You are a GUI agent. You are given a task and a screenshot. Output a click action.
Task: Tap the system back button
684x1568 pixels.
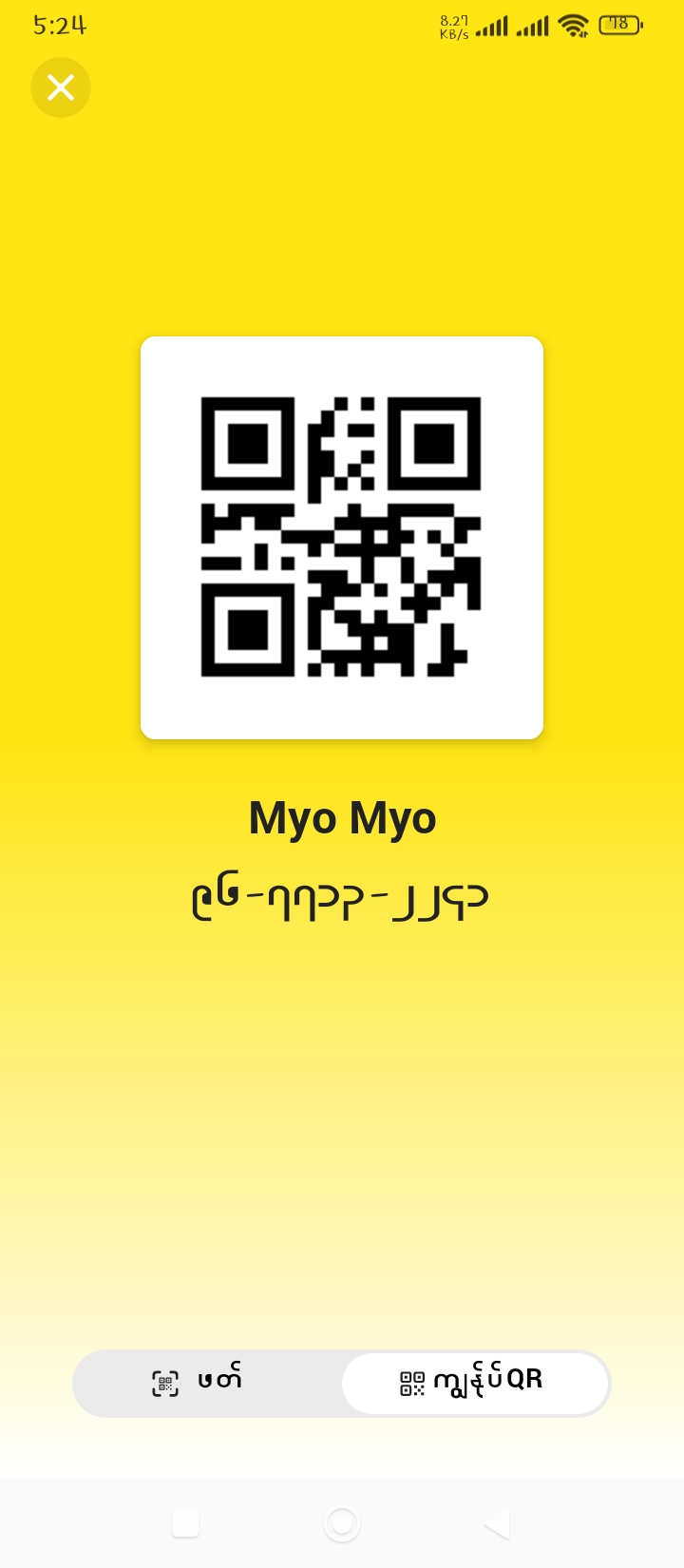[x=497, y=1523]
